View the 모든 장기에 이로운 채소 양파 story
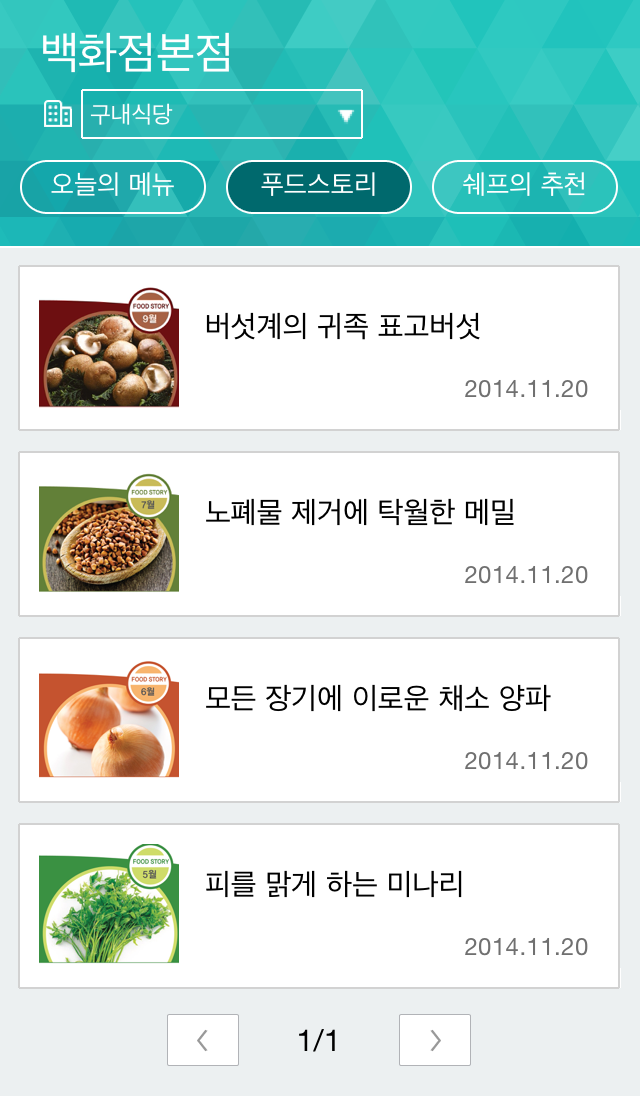This screenshot has height=1096, width=640. click(x=319, y=720)
